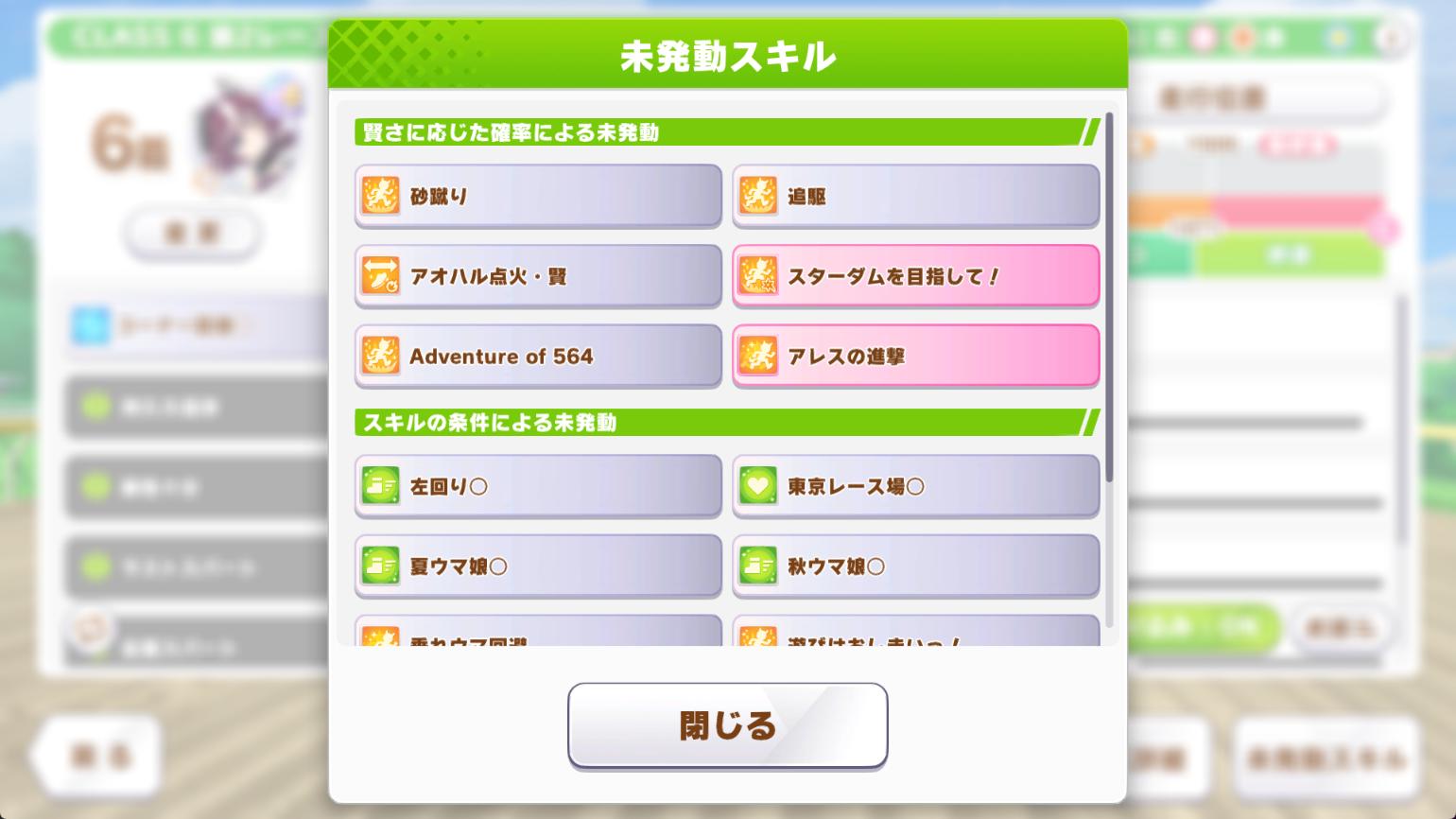1456x819 pixels.
Task: Select the Adventure of 564 skill
Action: [537, 357]
